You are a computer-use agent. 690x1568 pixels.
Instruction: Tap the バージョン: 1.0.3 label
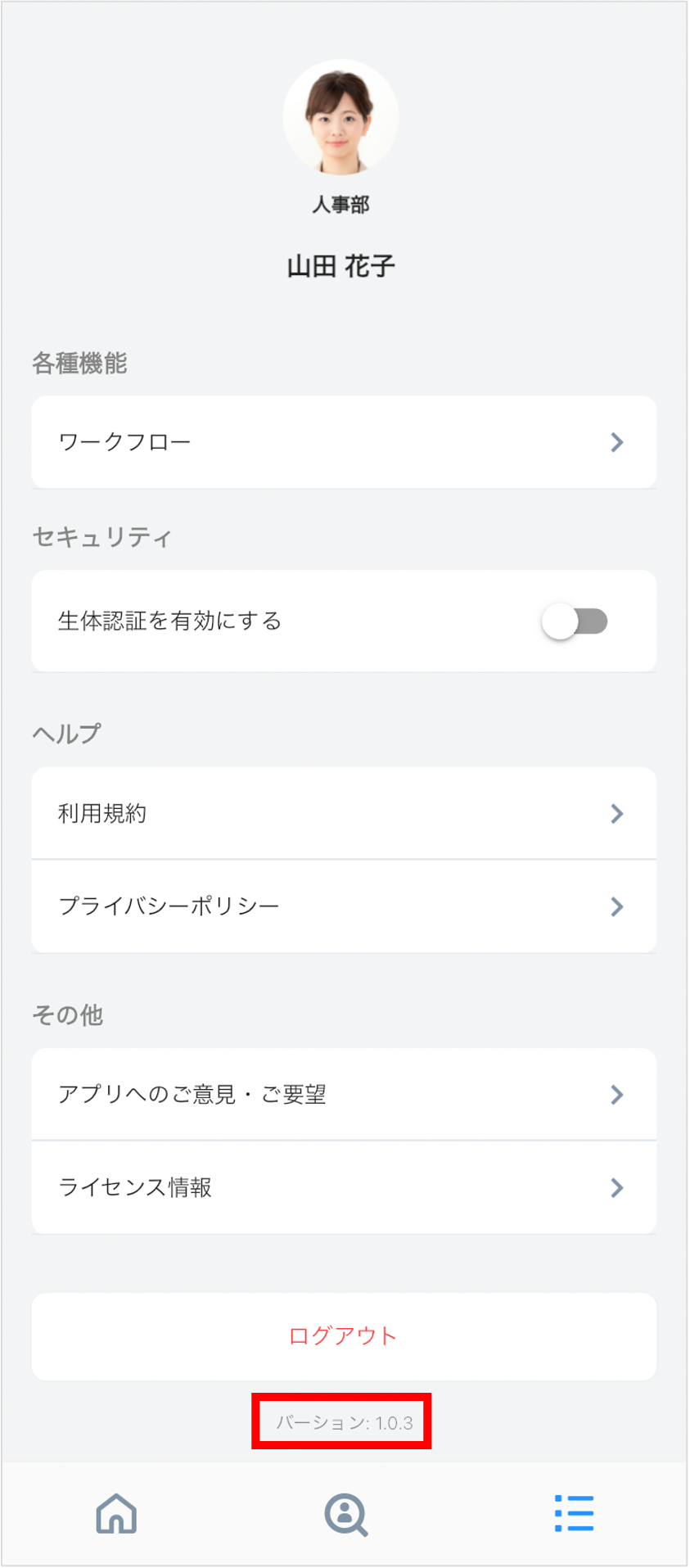tap(342, 1421)
